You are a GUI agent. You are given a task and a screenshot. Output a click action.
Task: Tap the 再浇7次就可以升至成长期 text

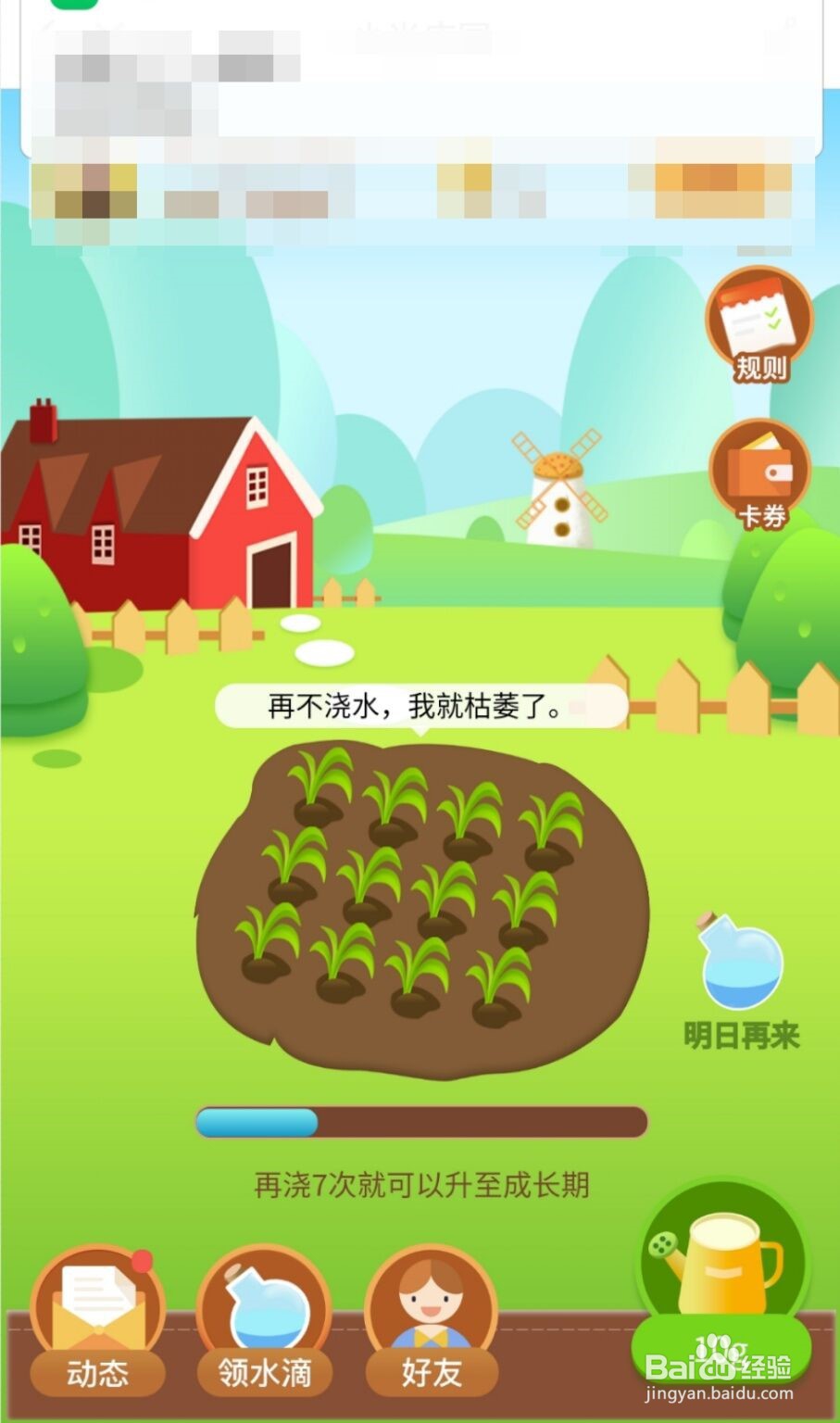point(423,1181)
